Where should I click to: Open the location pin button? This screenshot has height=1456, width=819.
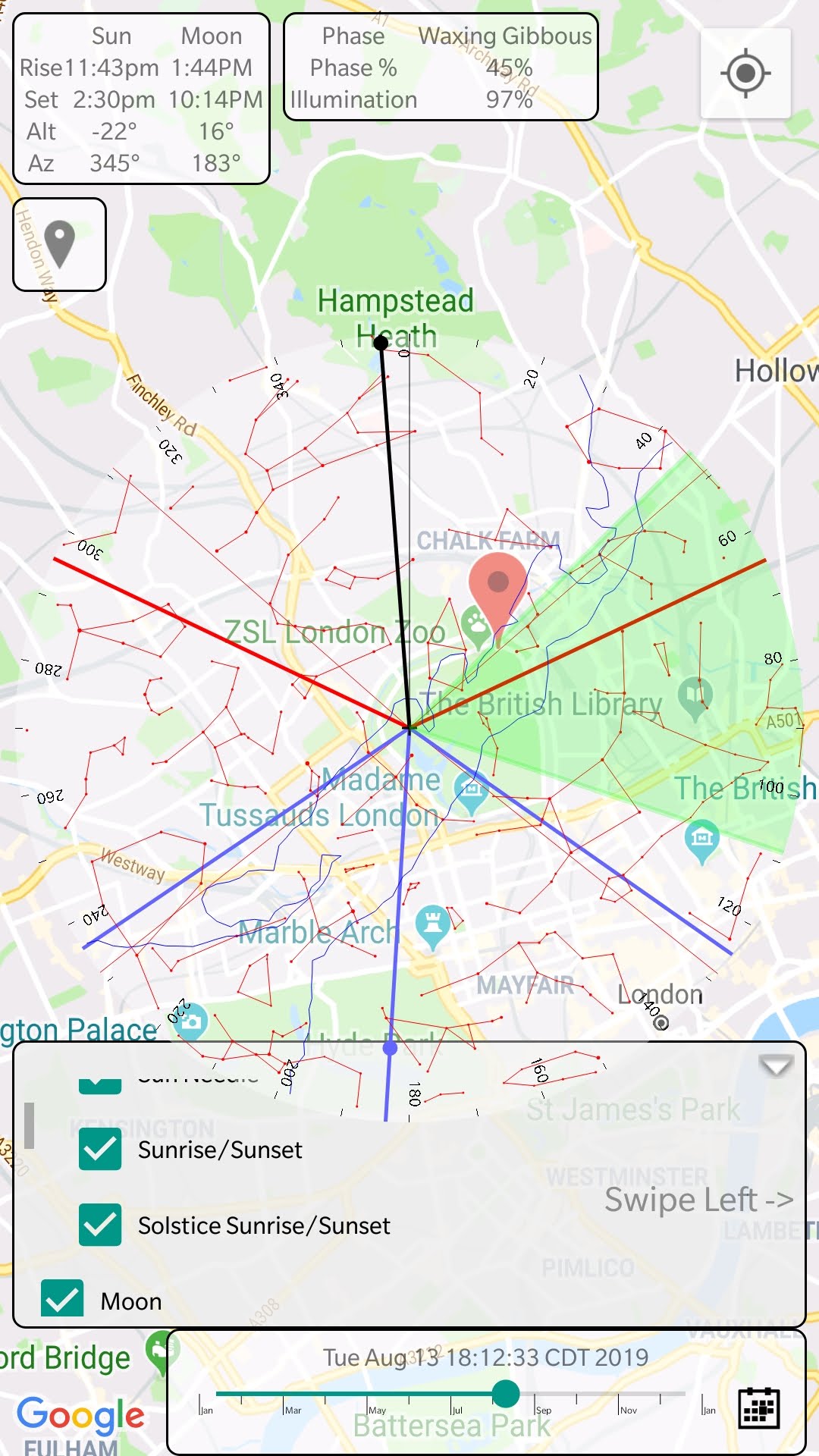tap(59, 244)
